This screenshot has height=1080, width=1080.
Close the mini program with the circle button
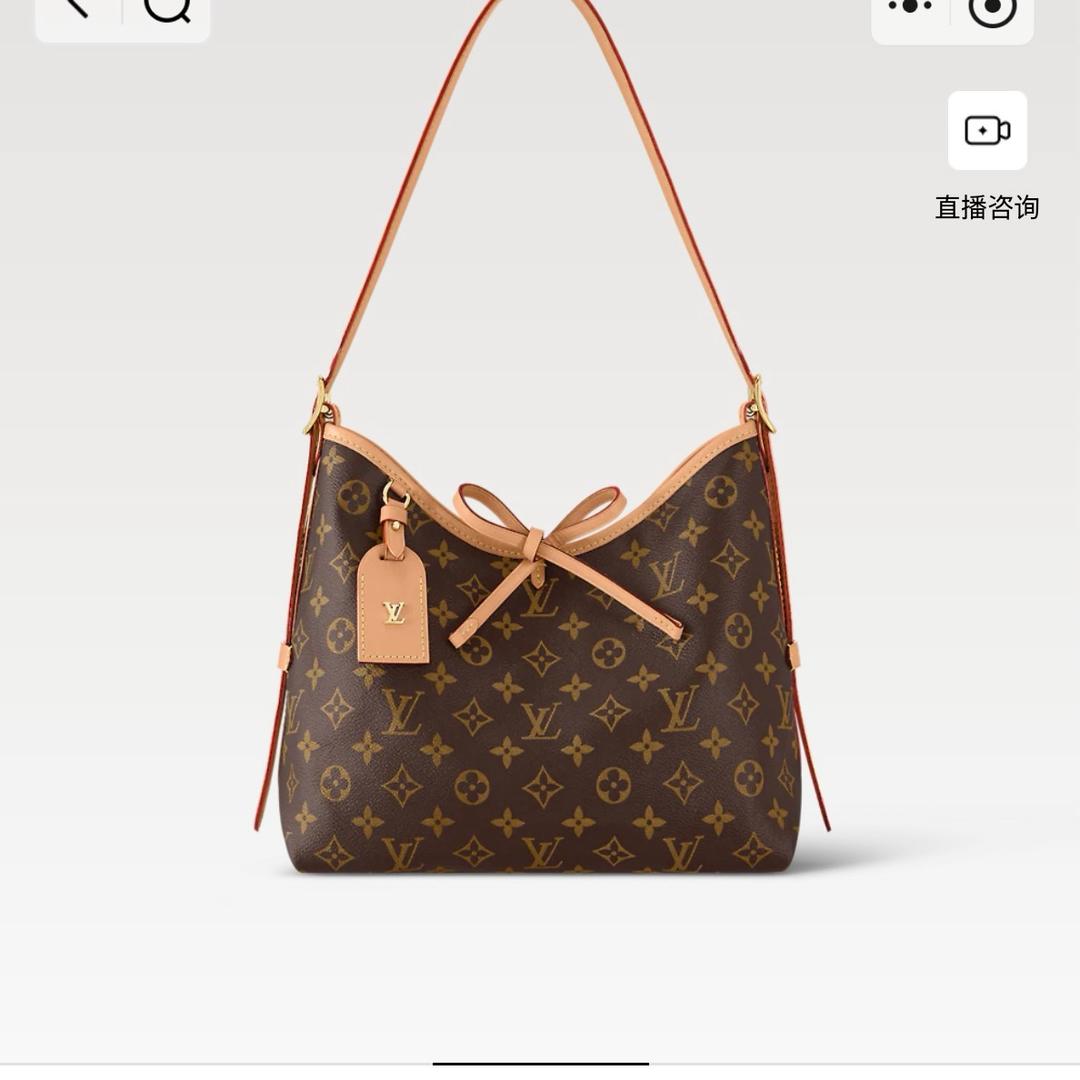(x=992, y=8)
